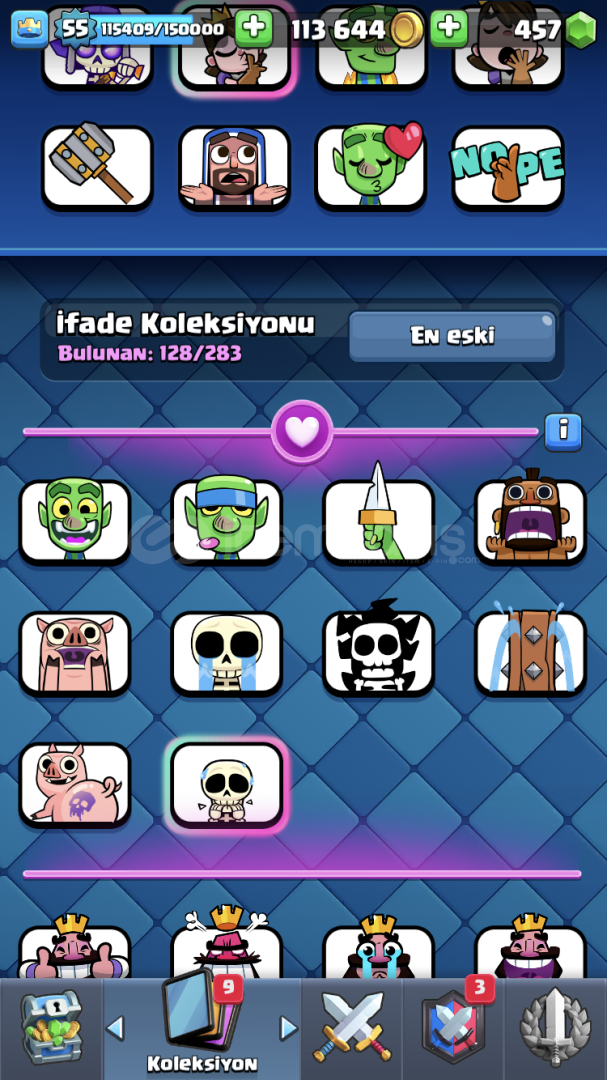
Task: Select the dagger emote
Action: (x=378, y=521)
